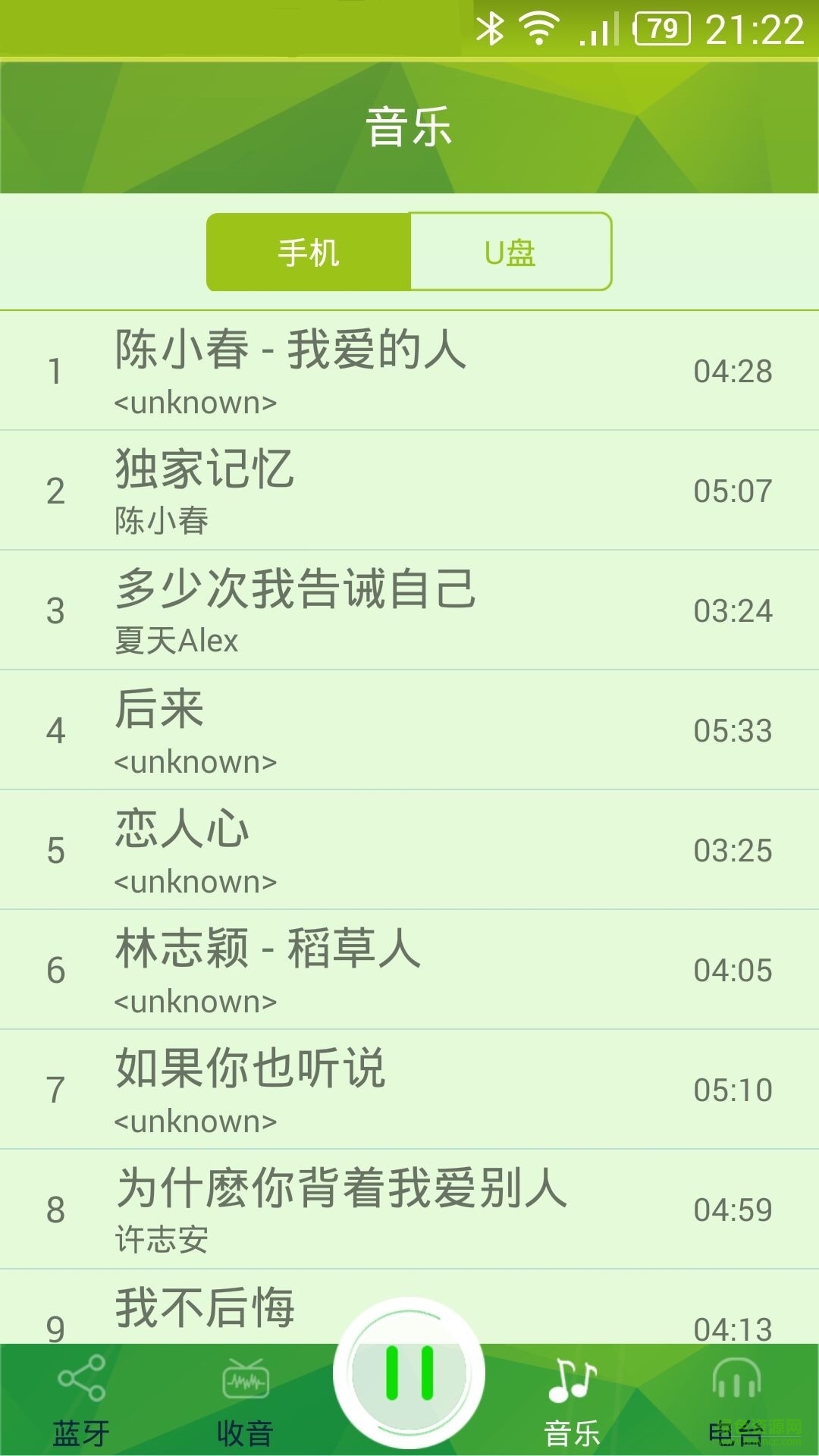Switch to the 手机 source tab
Screen dimensions: 819x1456
click(x=307, y=253)
